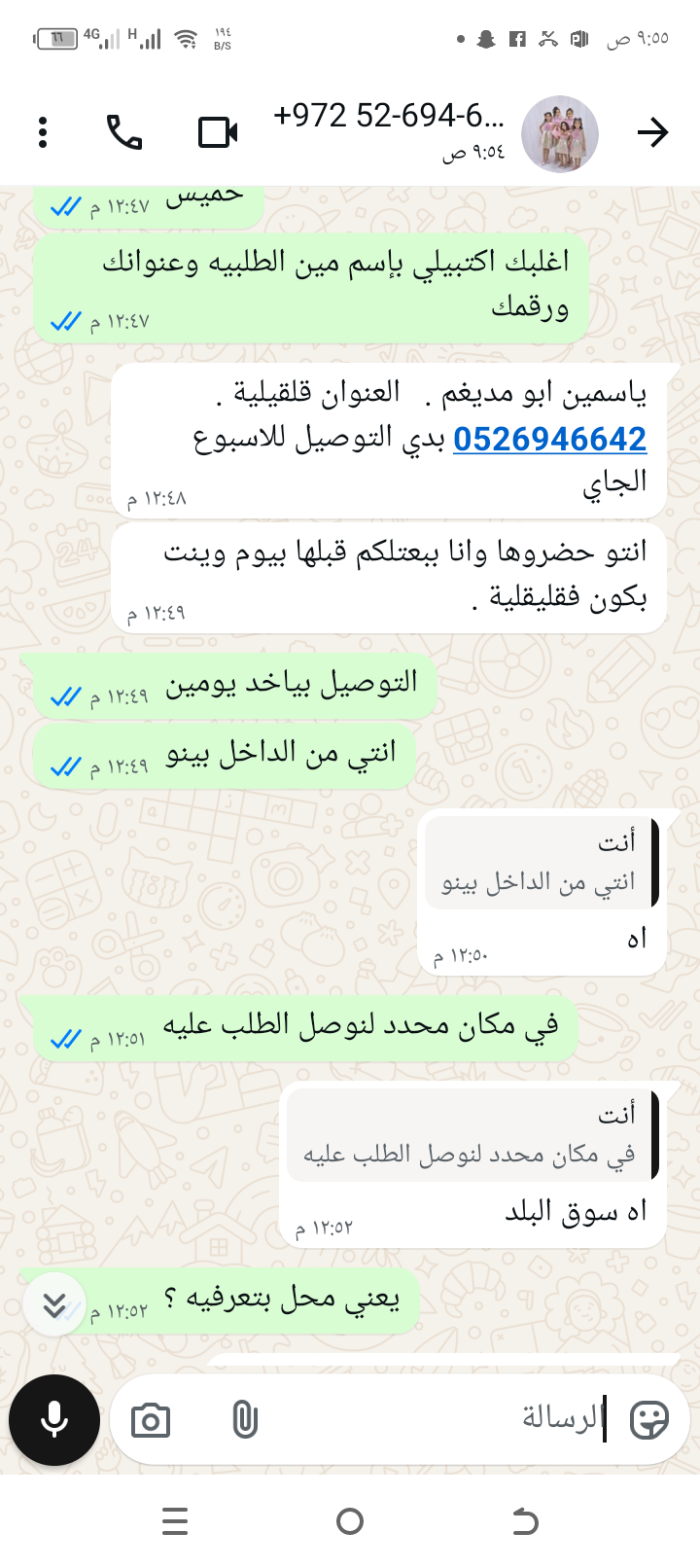Open the camera from the message bar
The width and height of the screenshot is (700, 1568).
[150, 1420]
